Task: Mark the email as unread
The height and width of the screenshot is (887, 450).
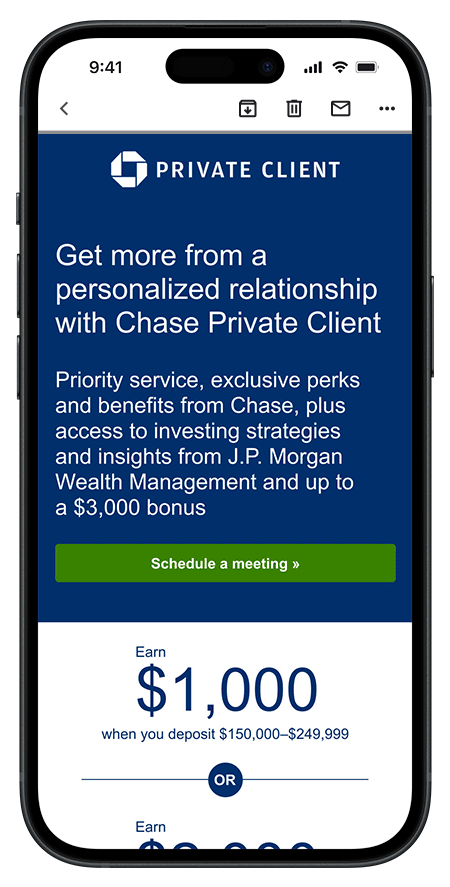Action: 340,109
